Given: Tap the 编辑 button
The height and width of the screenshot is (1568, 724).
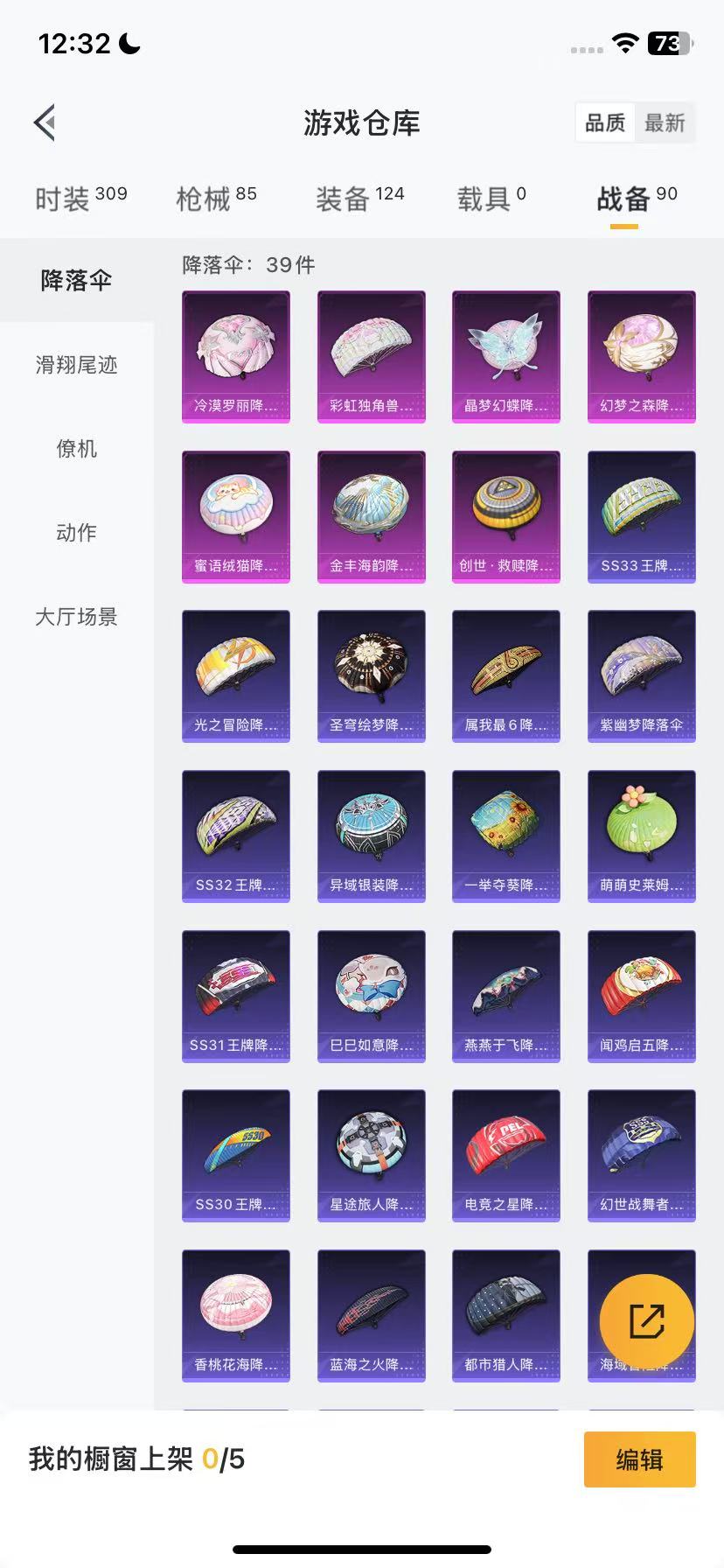Looking at the screenshot, I should point(640,1459).
